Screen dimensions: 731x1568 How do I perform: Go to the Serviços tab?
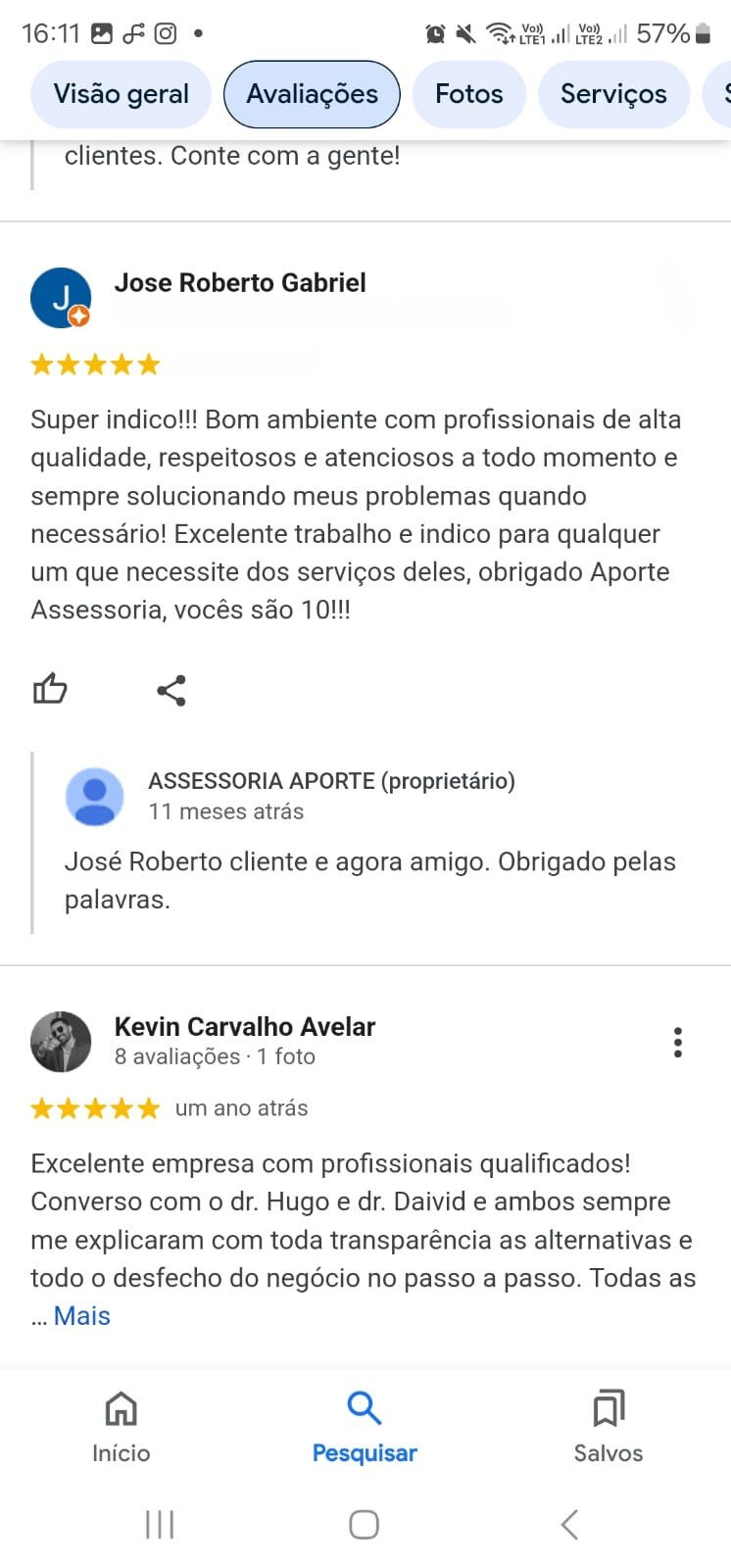tap(613, 94)
